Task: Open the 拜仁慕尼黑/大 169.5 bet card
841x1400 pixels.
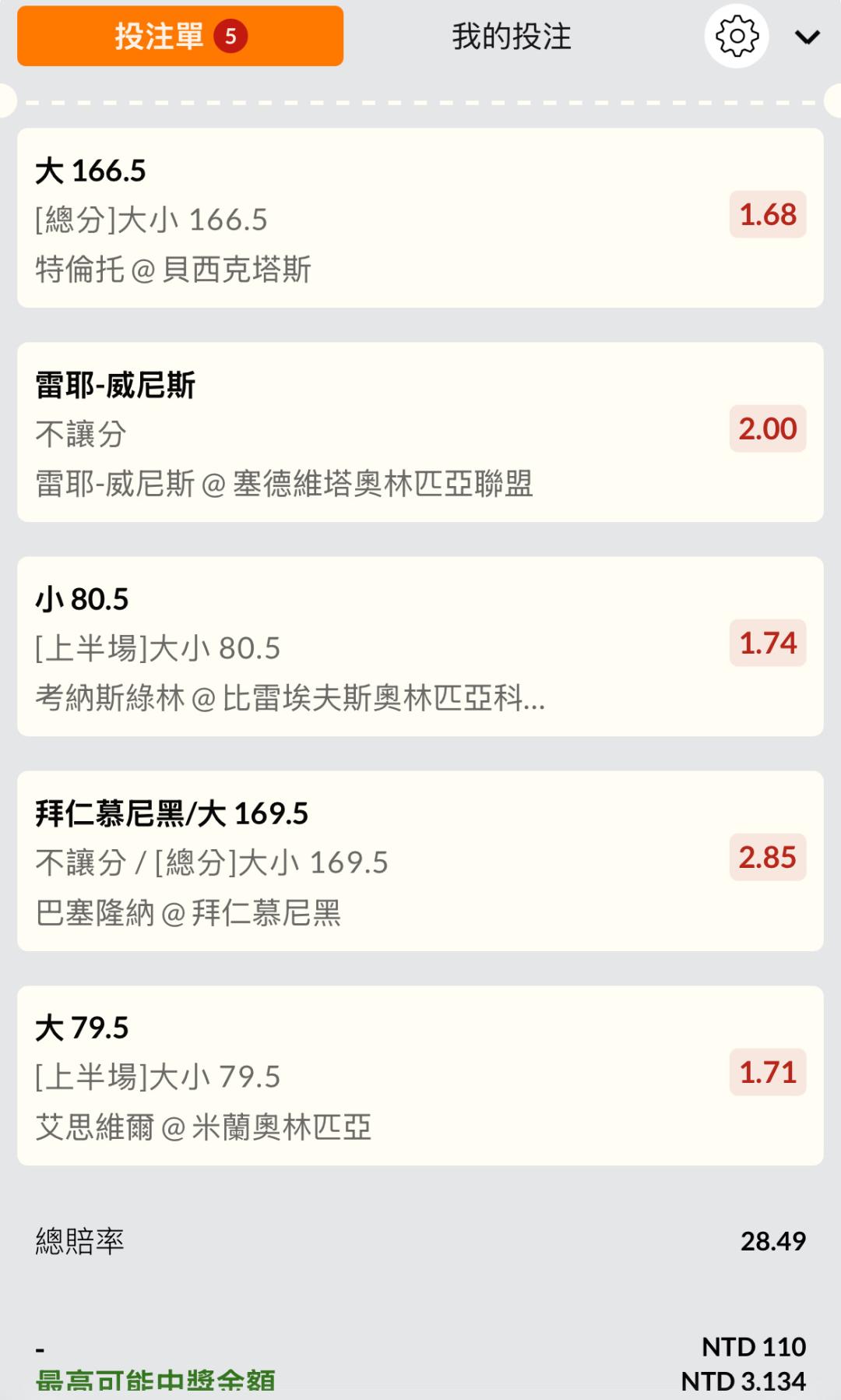Action: click(420, 861)
